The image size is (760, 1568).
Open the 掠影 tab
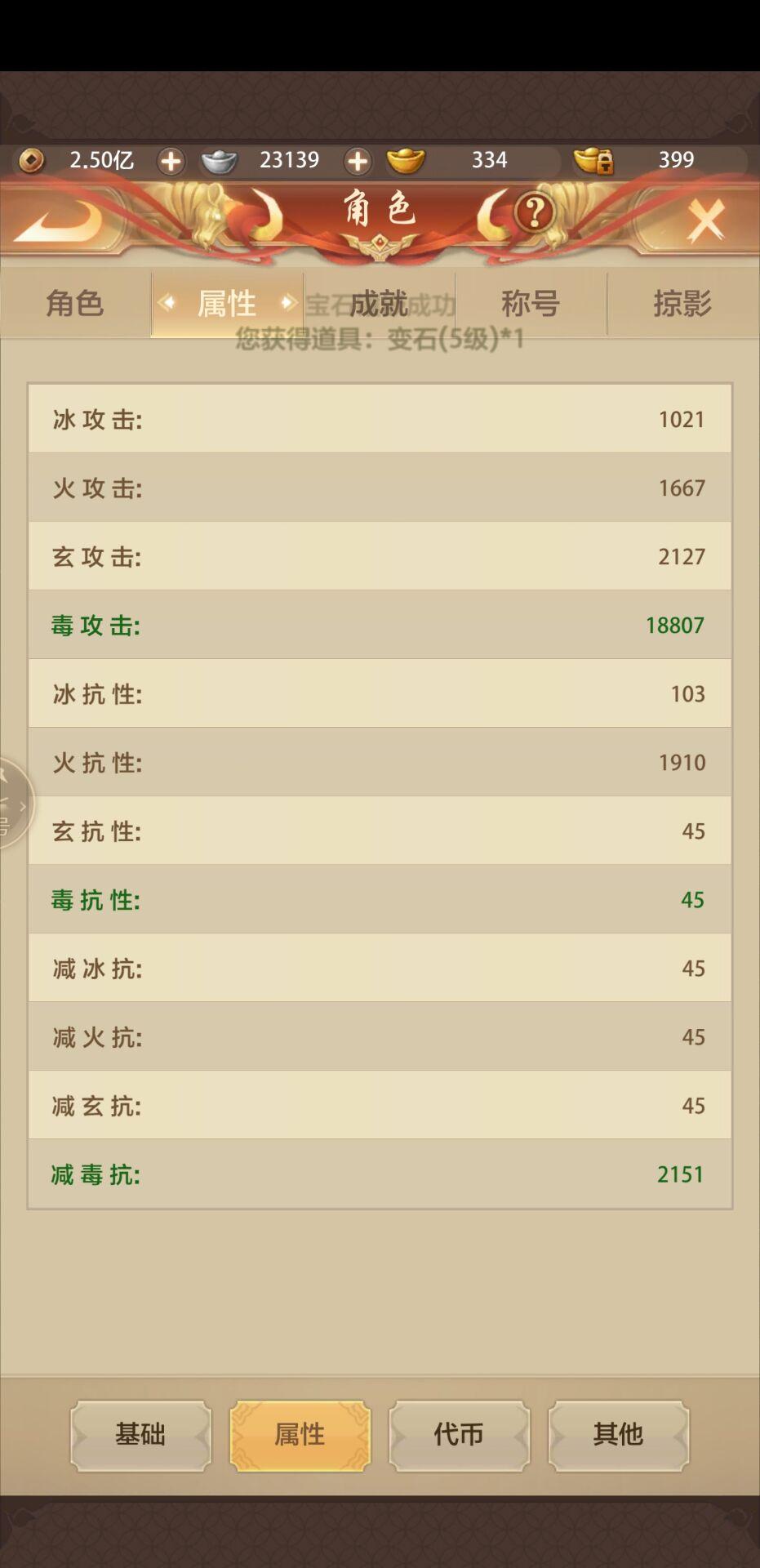[x=682, y=304]
